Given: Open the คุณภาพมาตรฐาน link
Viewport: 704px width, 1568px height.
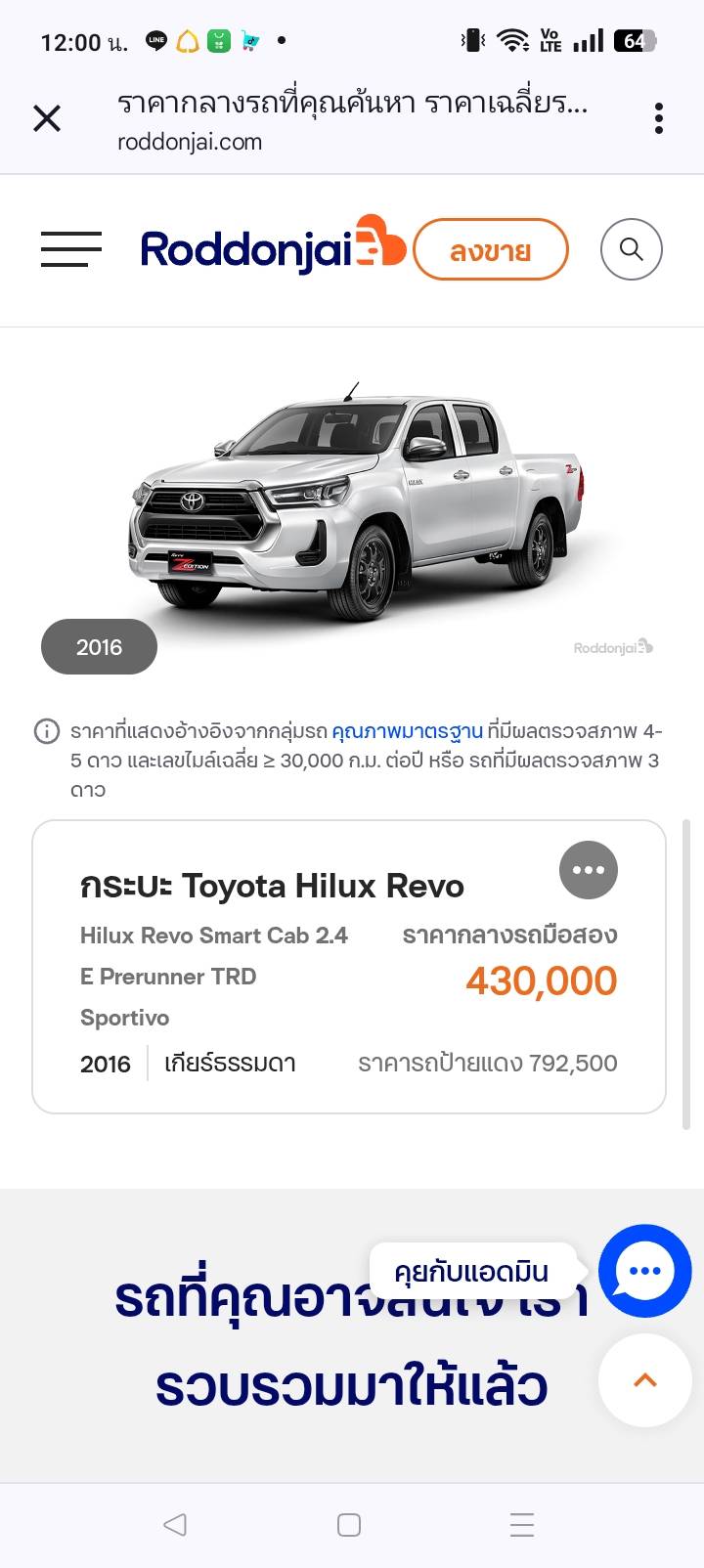Looking at the screenshot, I should coord(407,731).
